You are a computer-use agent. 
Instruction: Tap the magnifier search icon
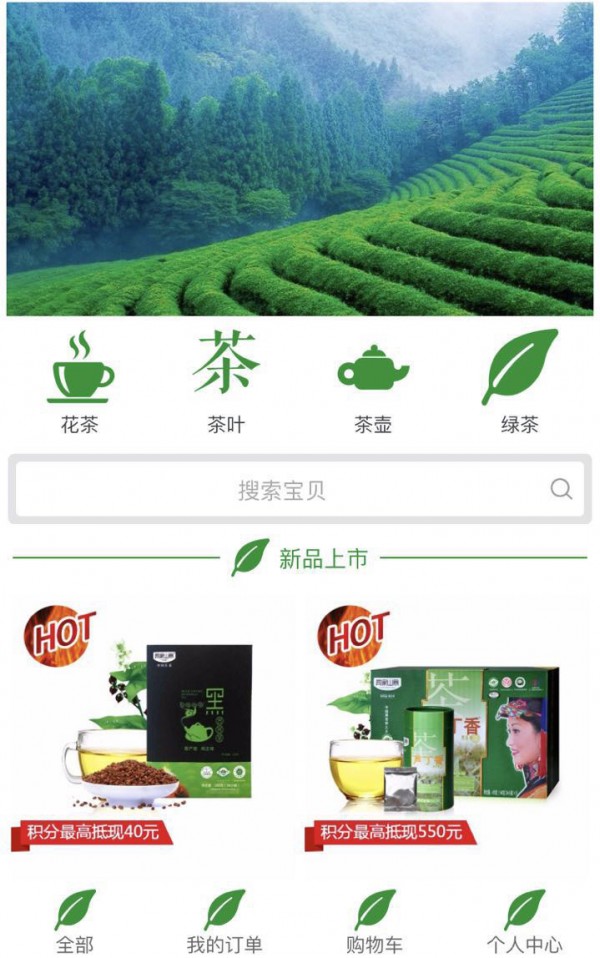(x=561, y=489)
